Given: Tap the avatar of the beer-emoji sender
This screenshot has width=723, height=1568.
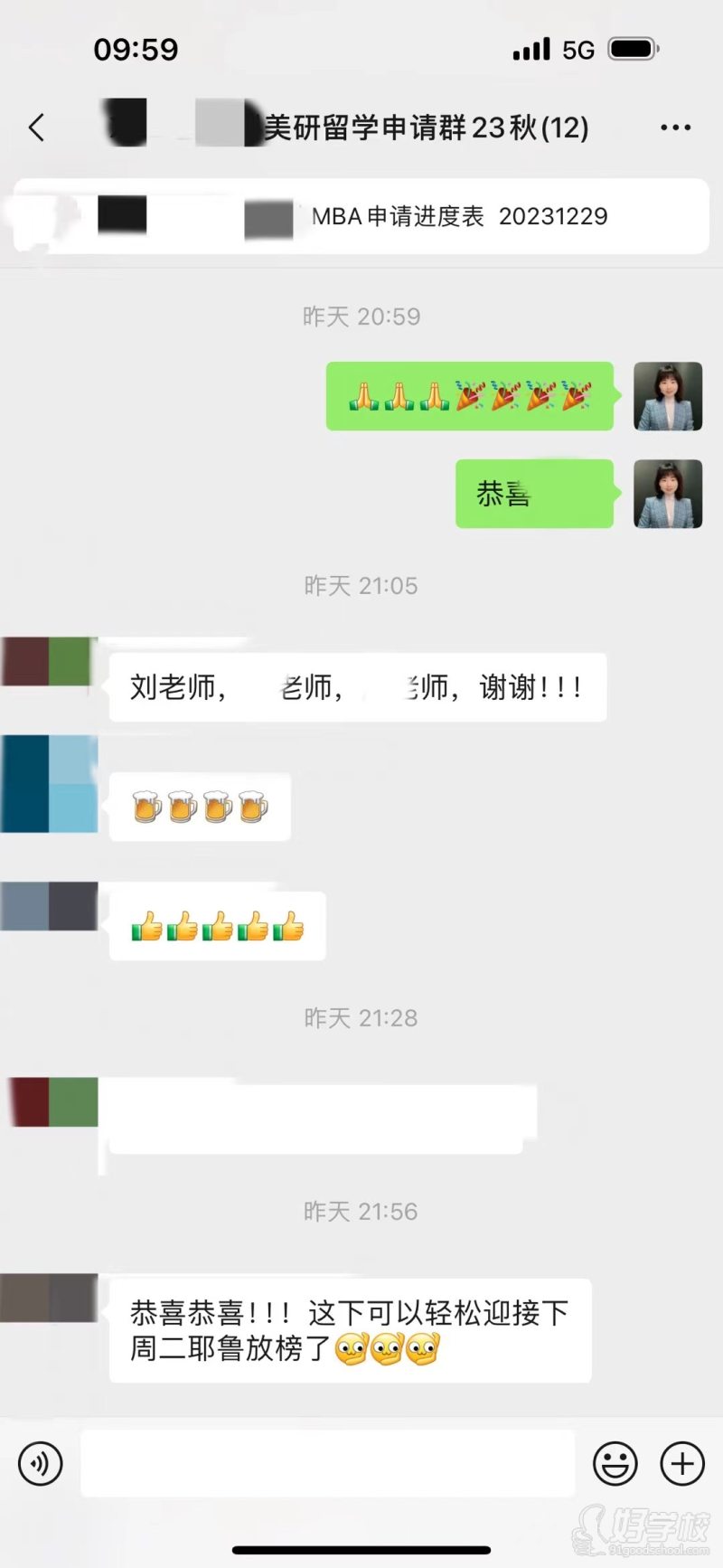Looking at the screenshot, I should pos(50,785).
